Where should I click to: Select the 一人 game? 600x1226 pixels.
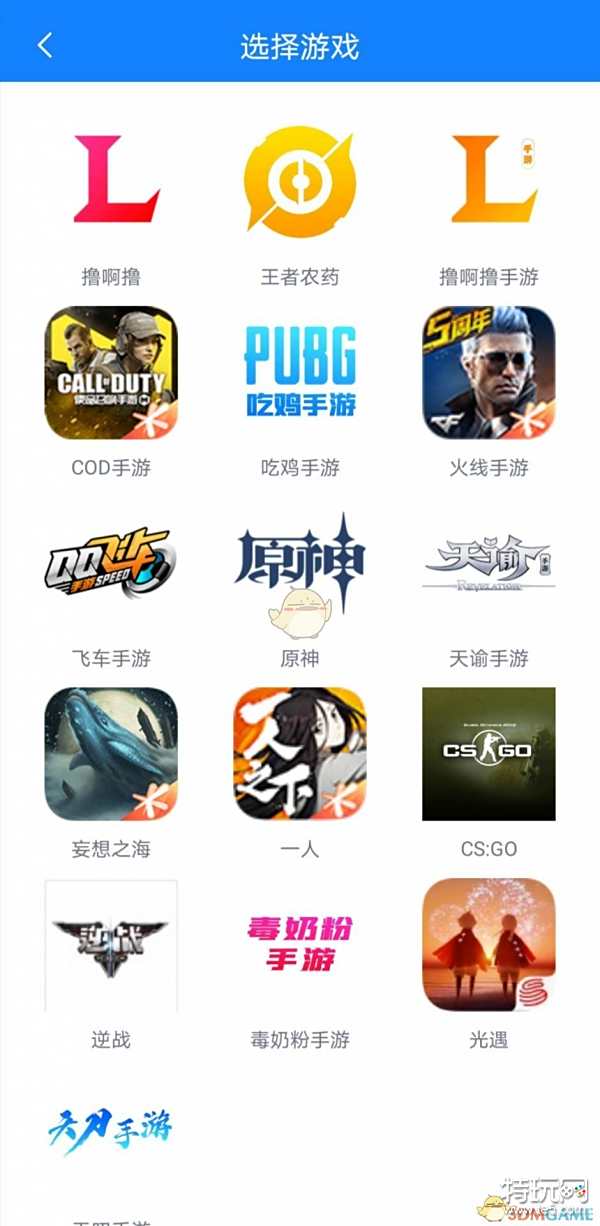(300, 754)
